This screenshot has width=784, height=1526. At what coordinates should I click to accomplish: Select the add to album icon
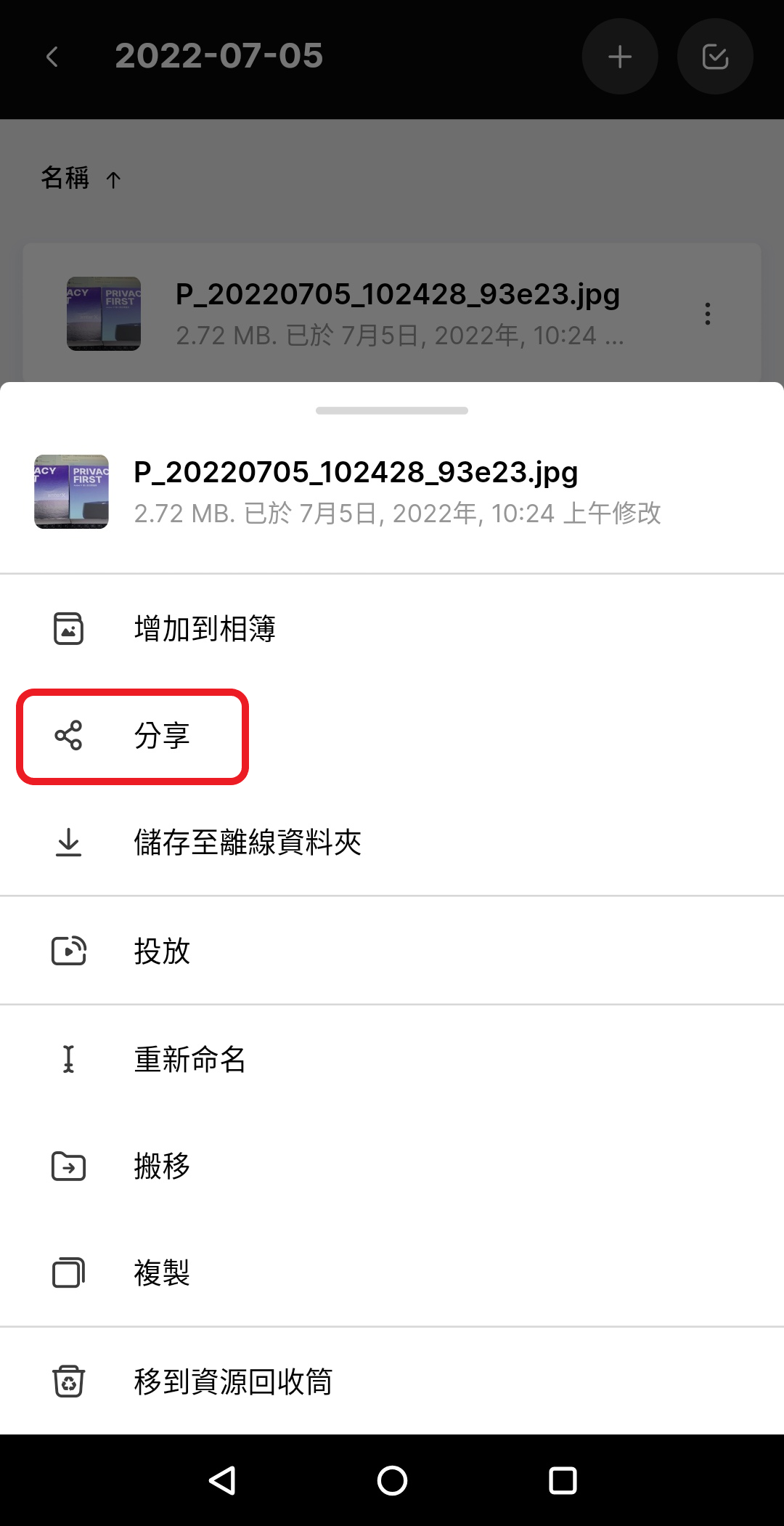coord(68,628)
